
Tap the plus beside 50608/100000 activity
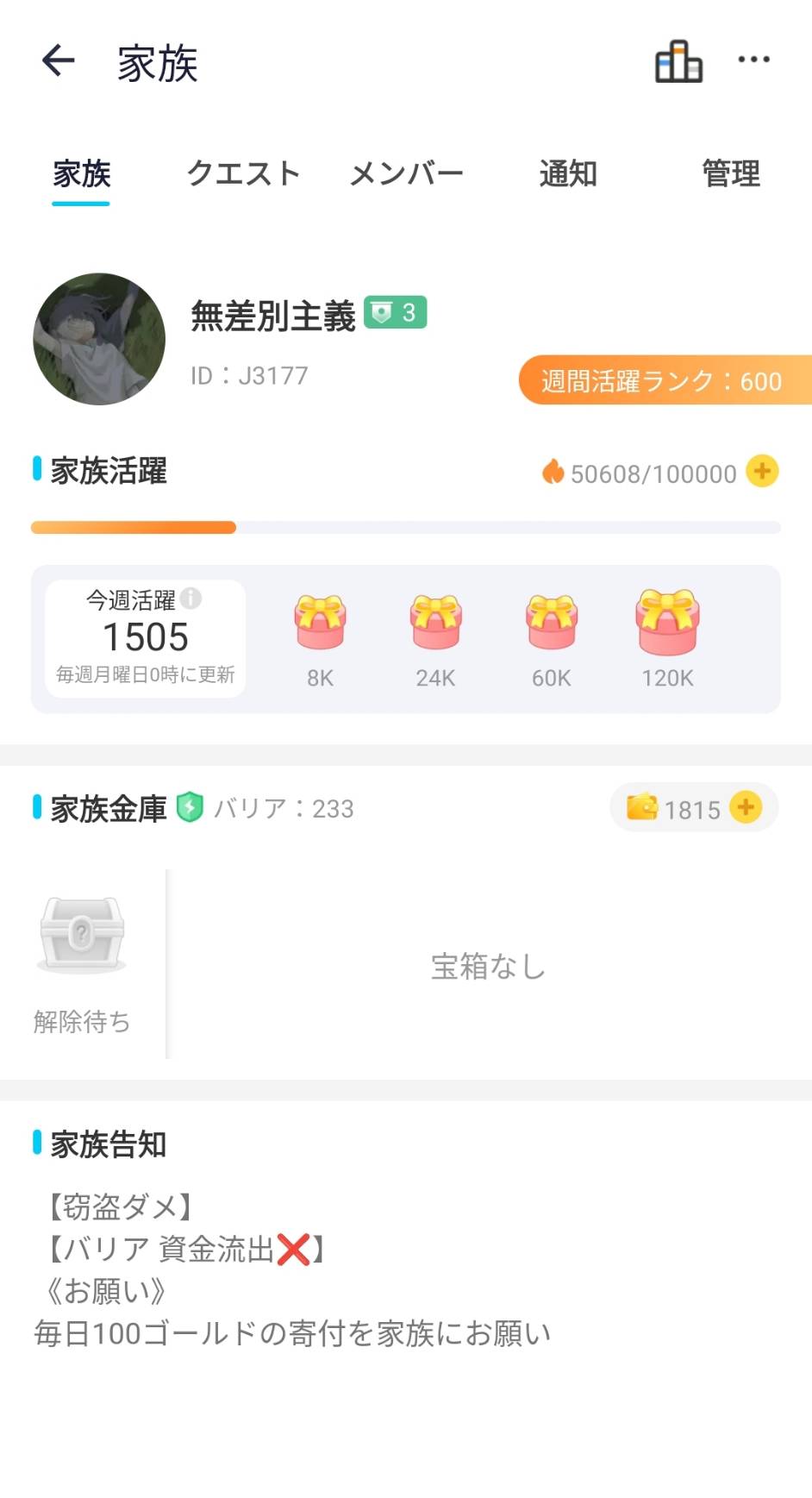tap(762, 472)
